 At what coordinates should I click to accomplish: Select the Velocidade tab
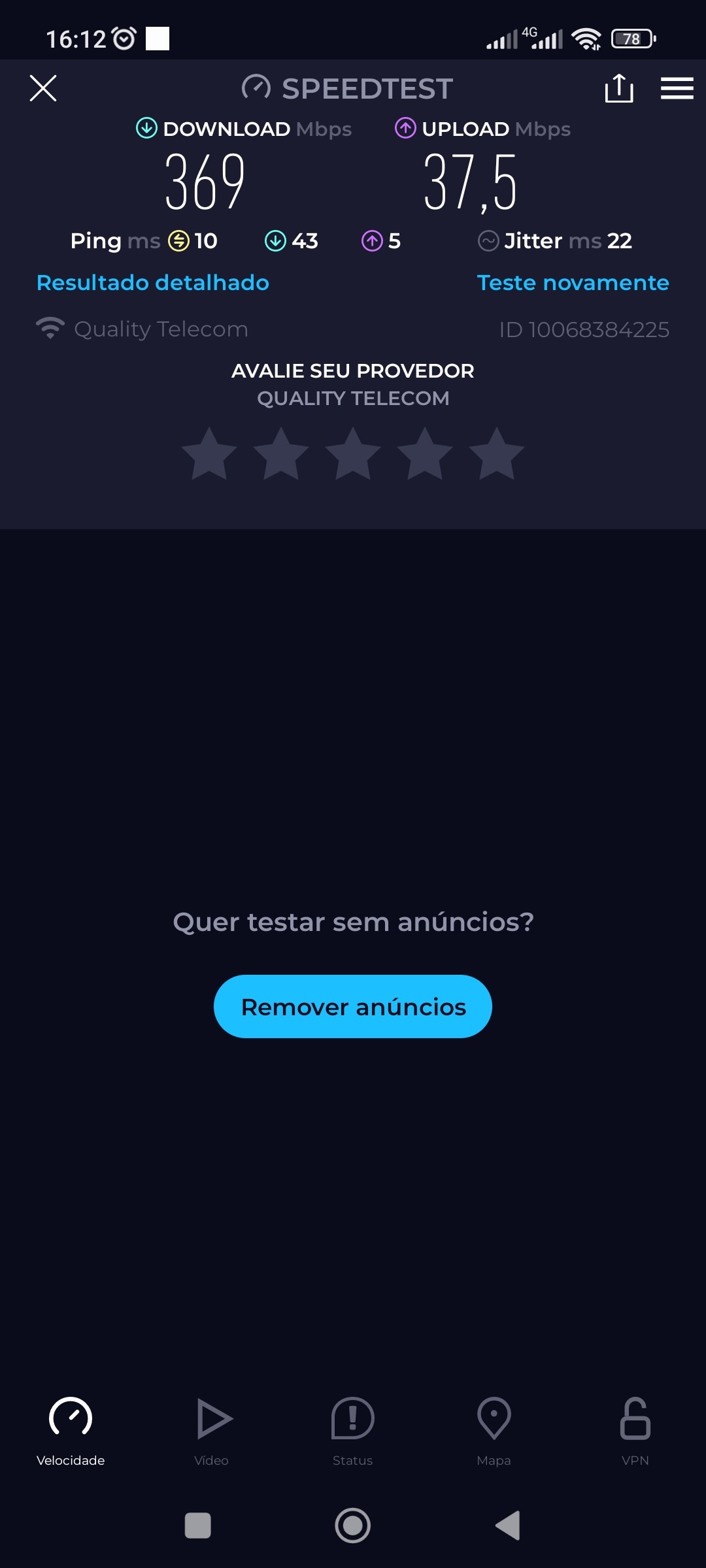point(71,1431)
